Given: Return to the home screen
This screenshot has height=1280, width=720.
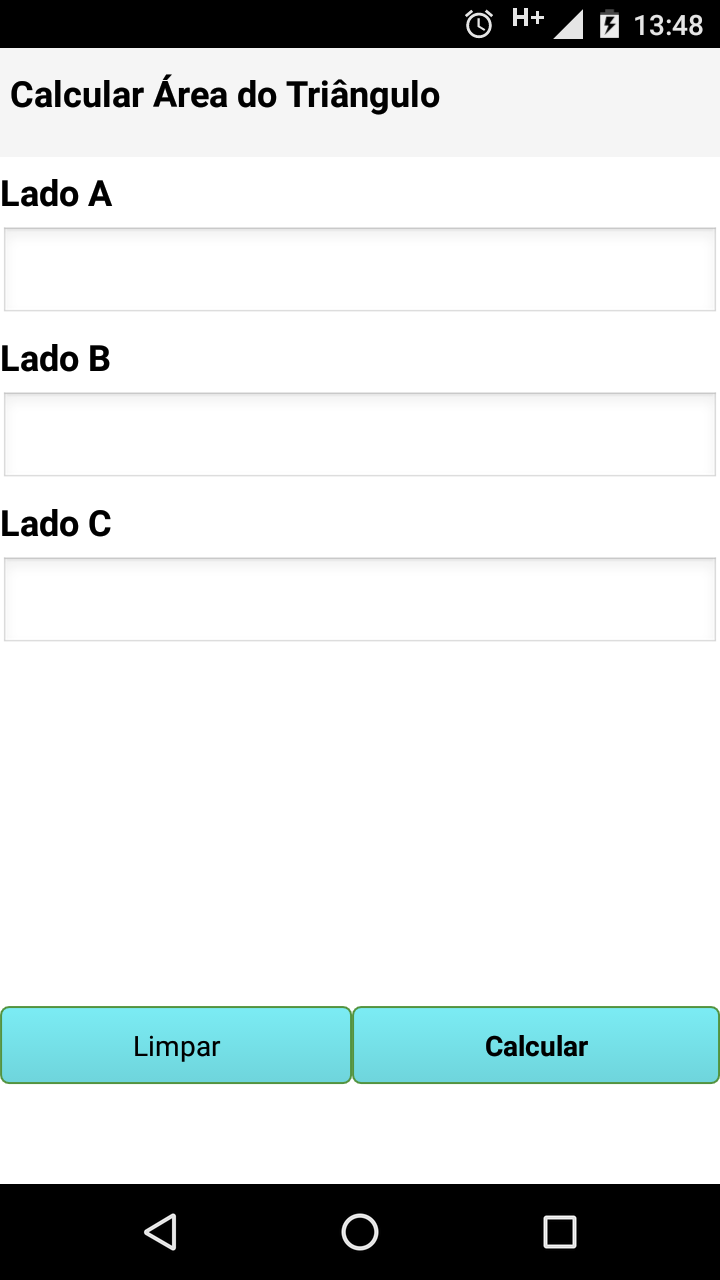Looking at the screenshot, I should tap(360, 1232).
